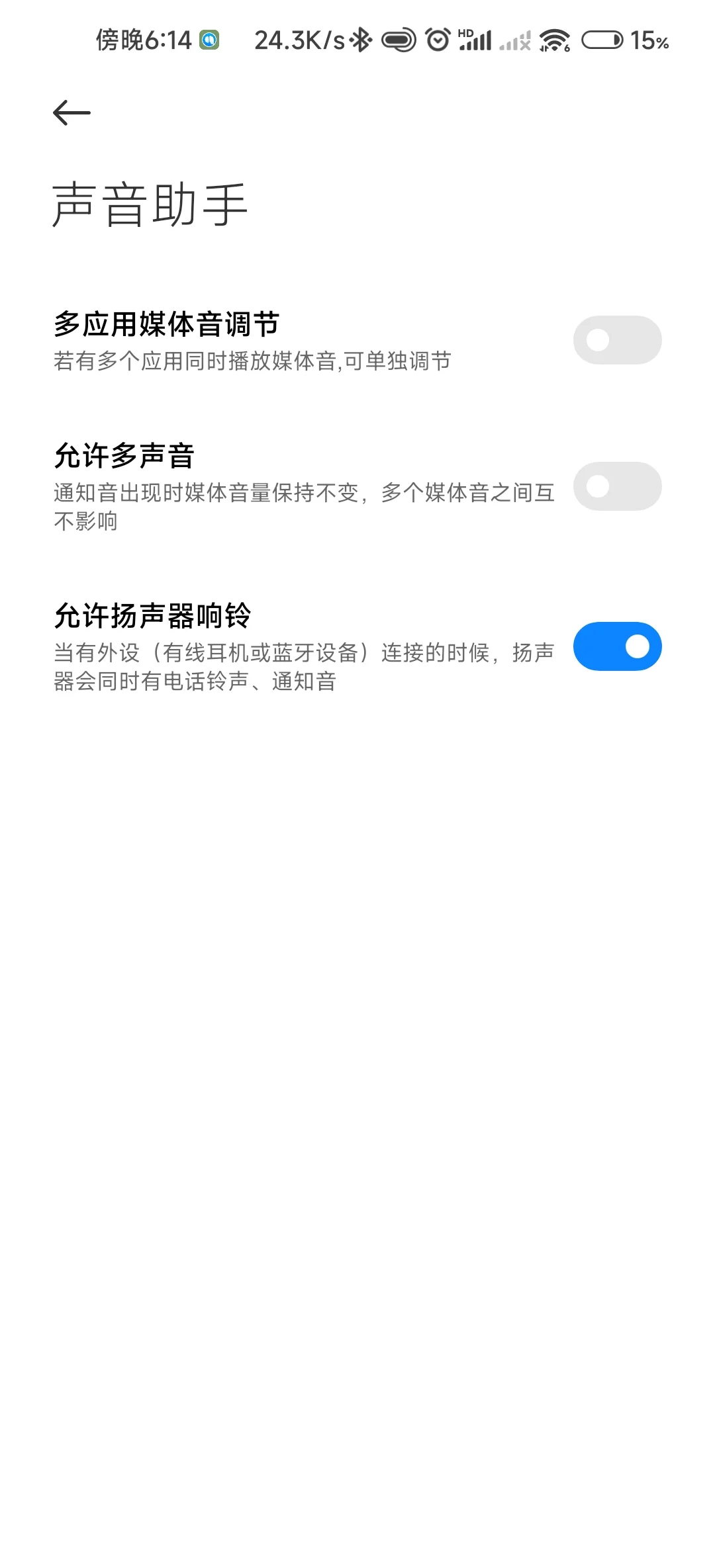Click the cellular signal icon in the status bar
The width and height of the screenshot is (715, 1568).
point(474,41)
